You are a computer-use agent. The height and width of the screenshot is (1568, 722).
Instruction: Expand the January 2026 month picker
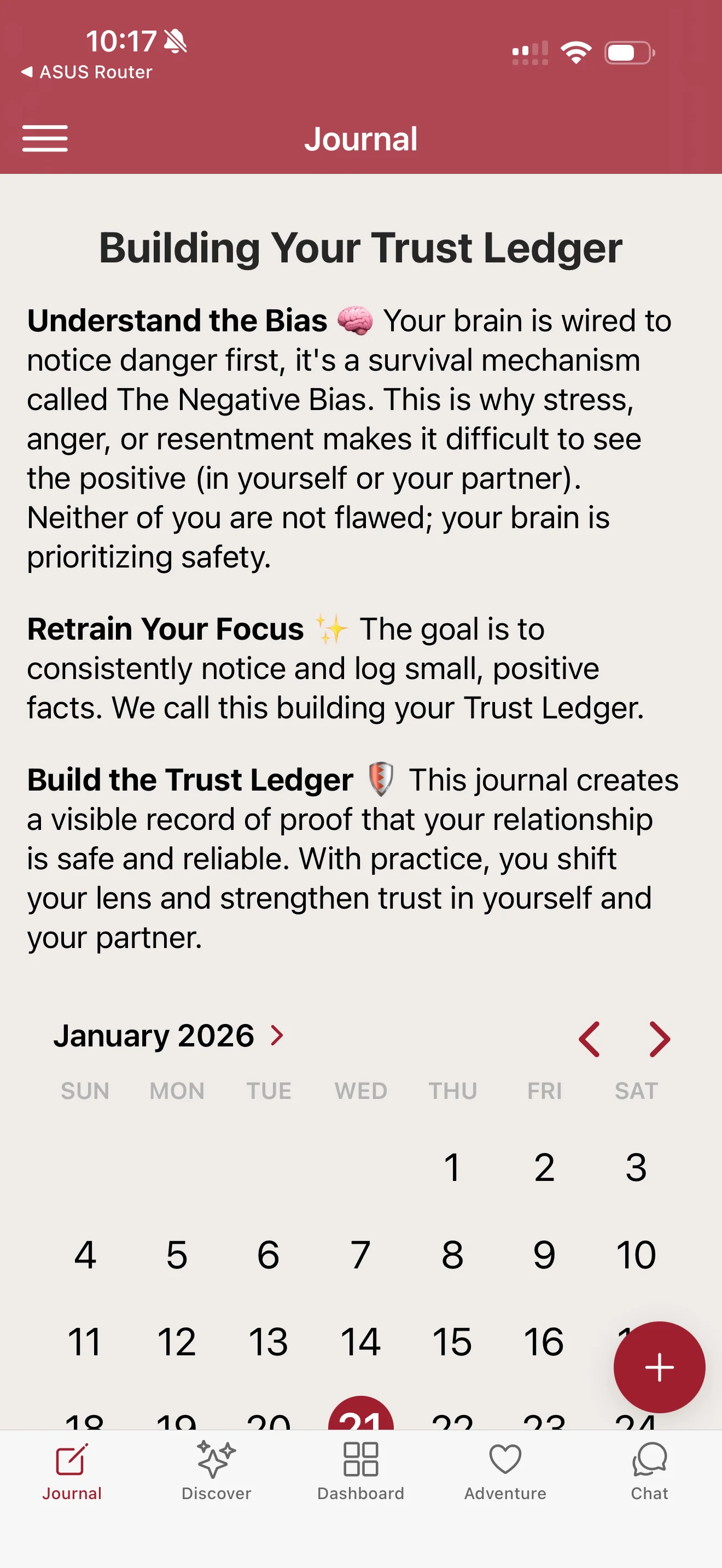[278, 1035]
